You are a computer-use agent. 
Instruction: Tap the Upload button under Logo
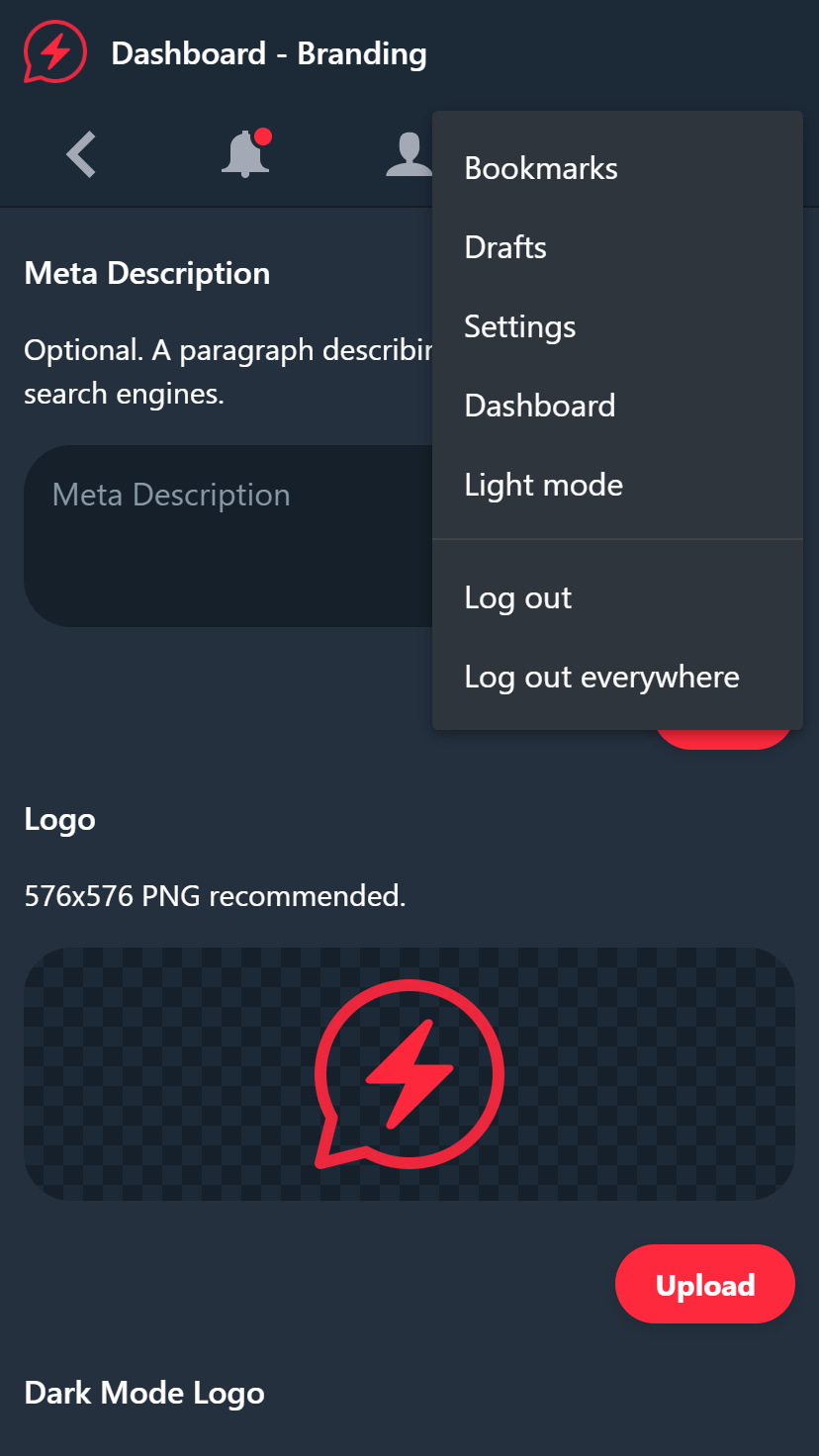704,1284
